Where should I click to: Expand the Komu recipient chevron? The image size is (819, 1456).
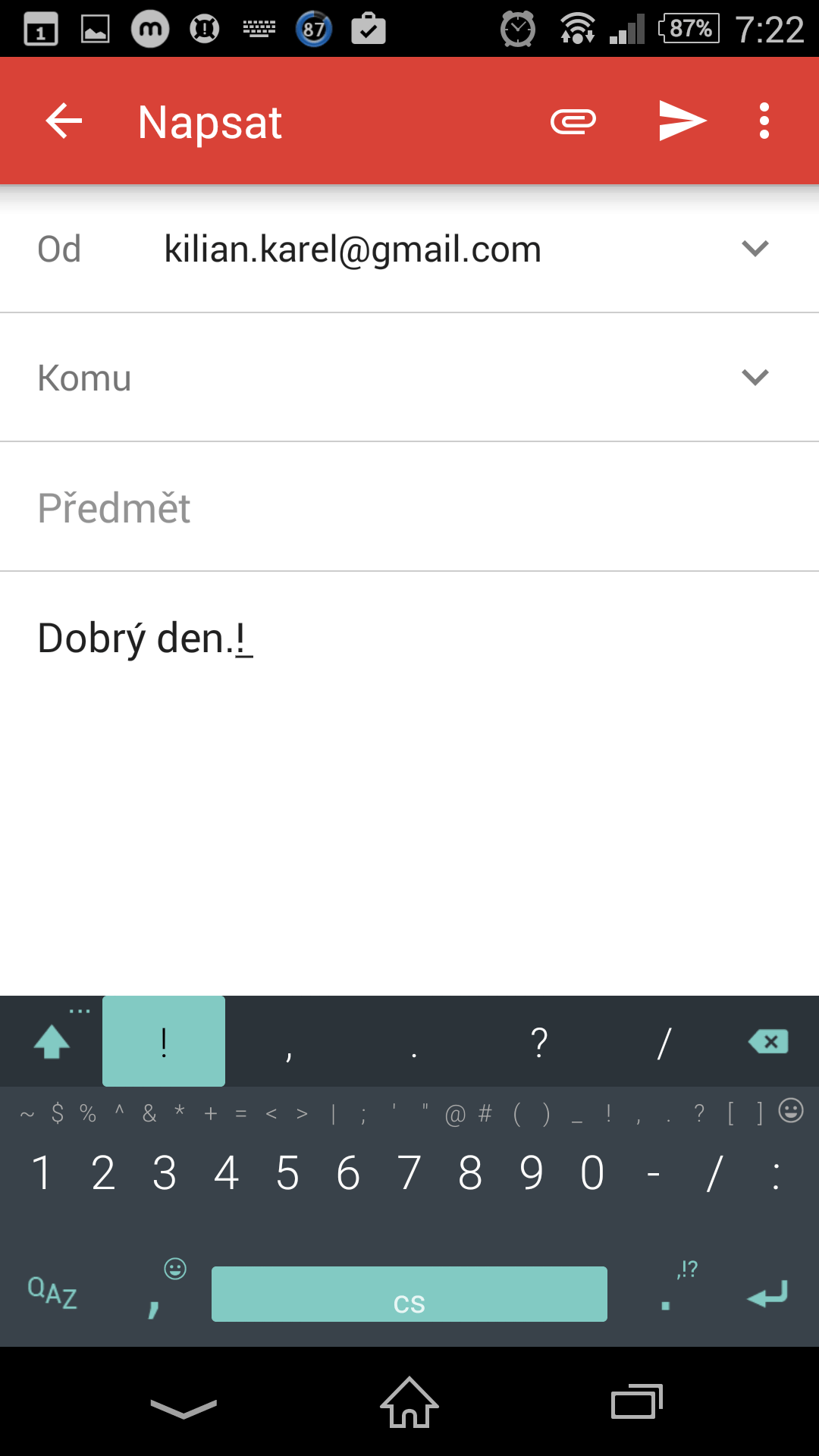(x=755, y=378)
